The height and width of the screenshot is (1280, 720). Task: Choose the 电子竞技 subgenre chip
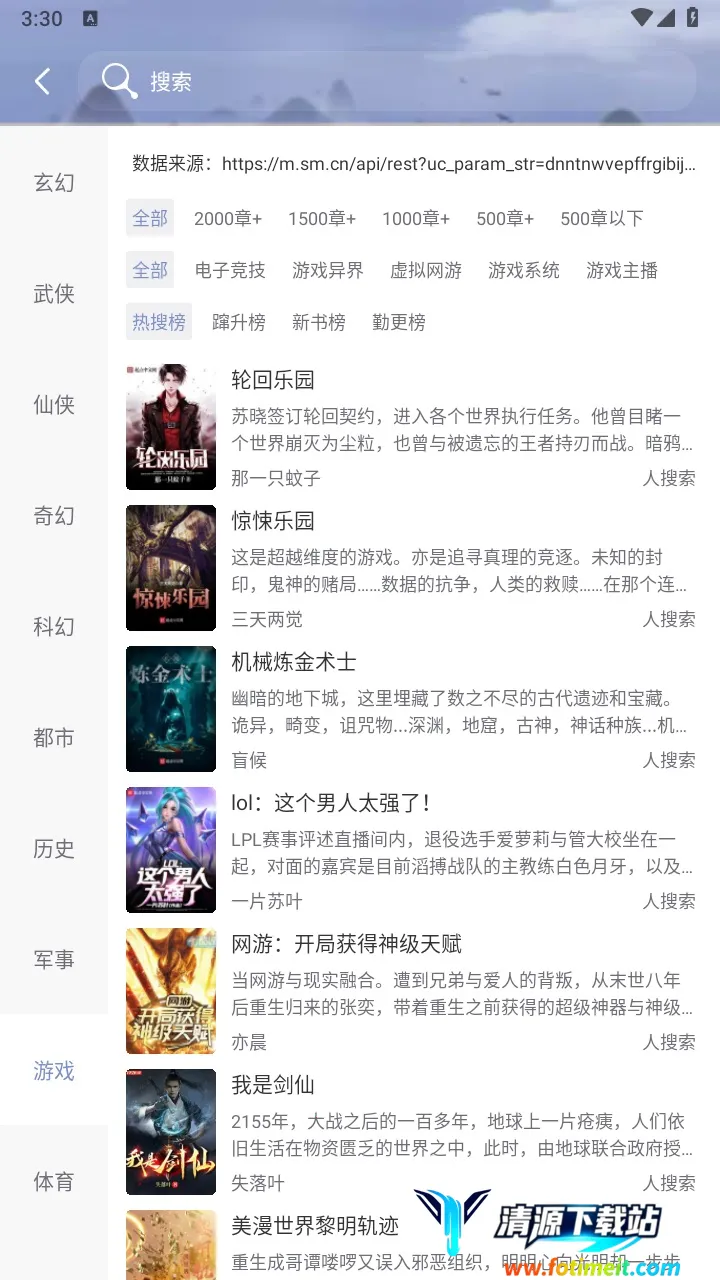click(x=230, y=270)
